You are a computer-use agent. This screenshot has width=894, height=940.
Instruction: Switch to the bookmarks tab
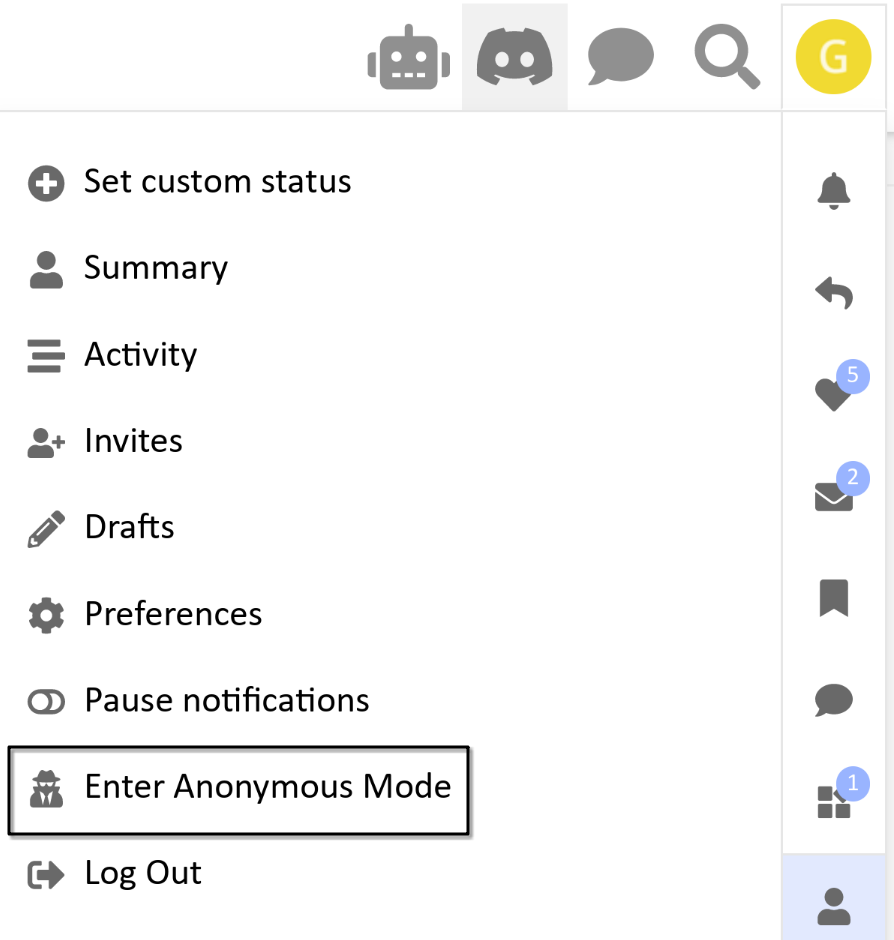click(833, 598)
